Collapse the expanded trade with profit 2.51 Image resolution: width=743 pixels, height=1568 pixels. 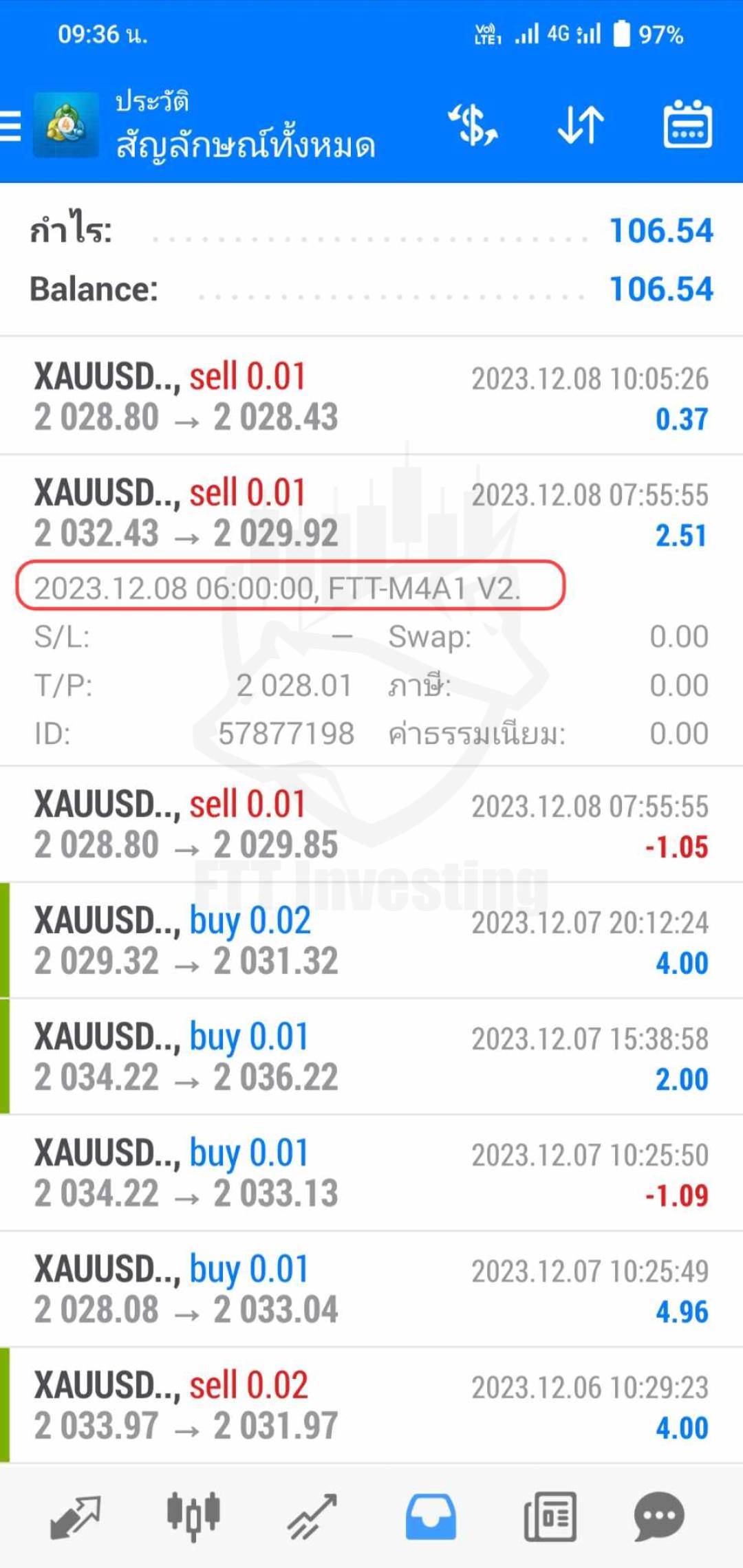coord(371,513)
